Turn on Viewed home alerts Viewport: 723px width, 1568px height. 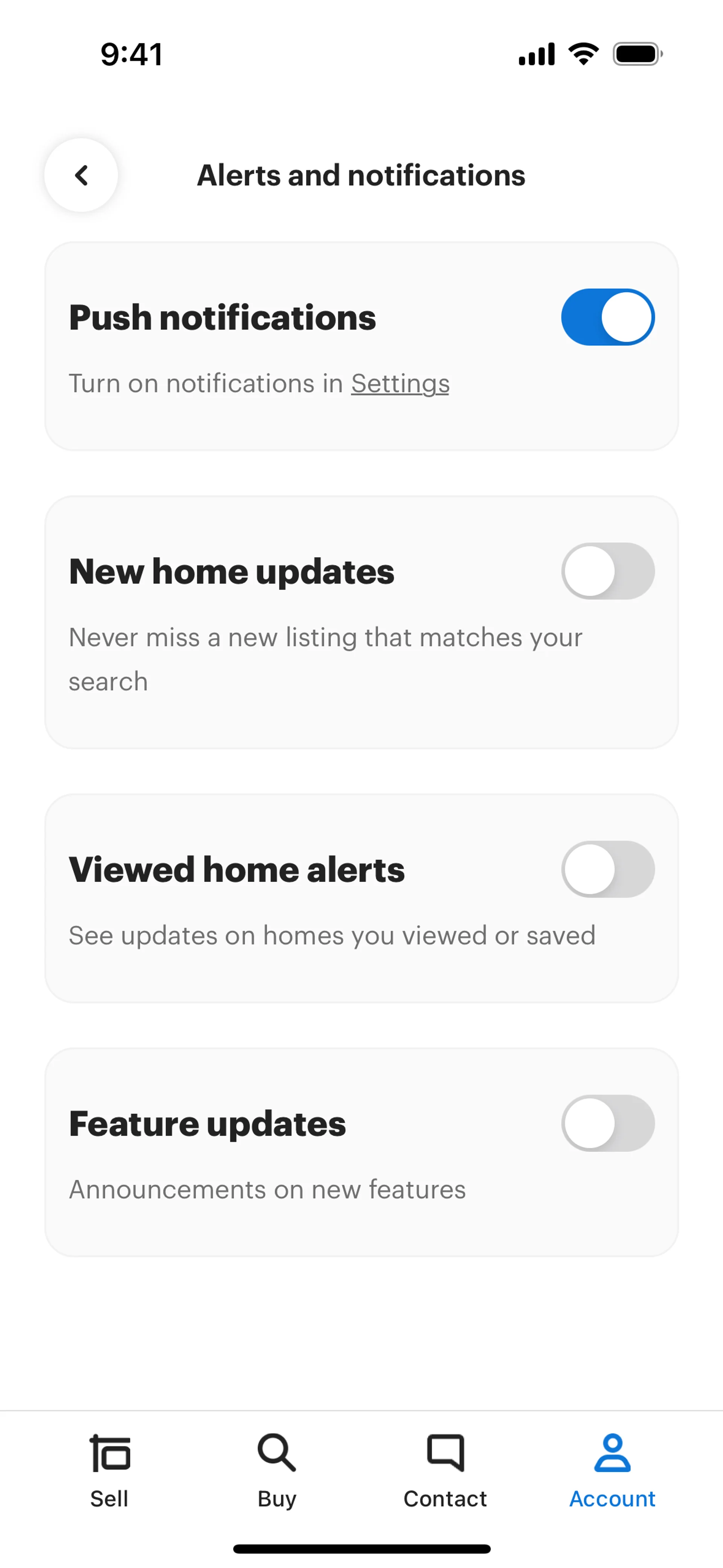click(607, 869)
